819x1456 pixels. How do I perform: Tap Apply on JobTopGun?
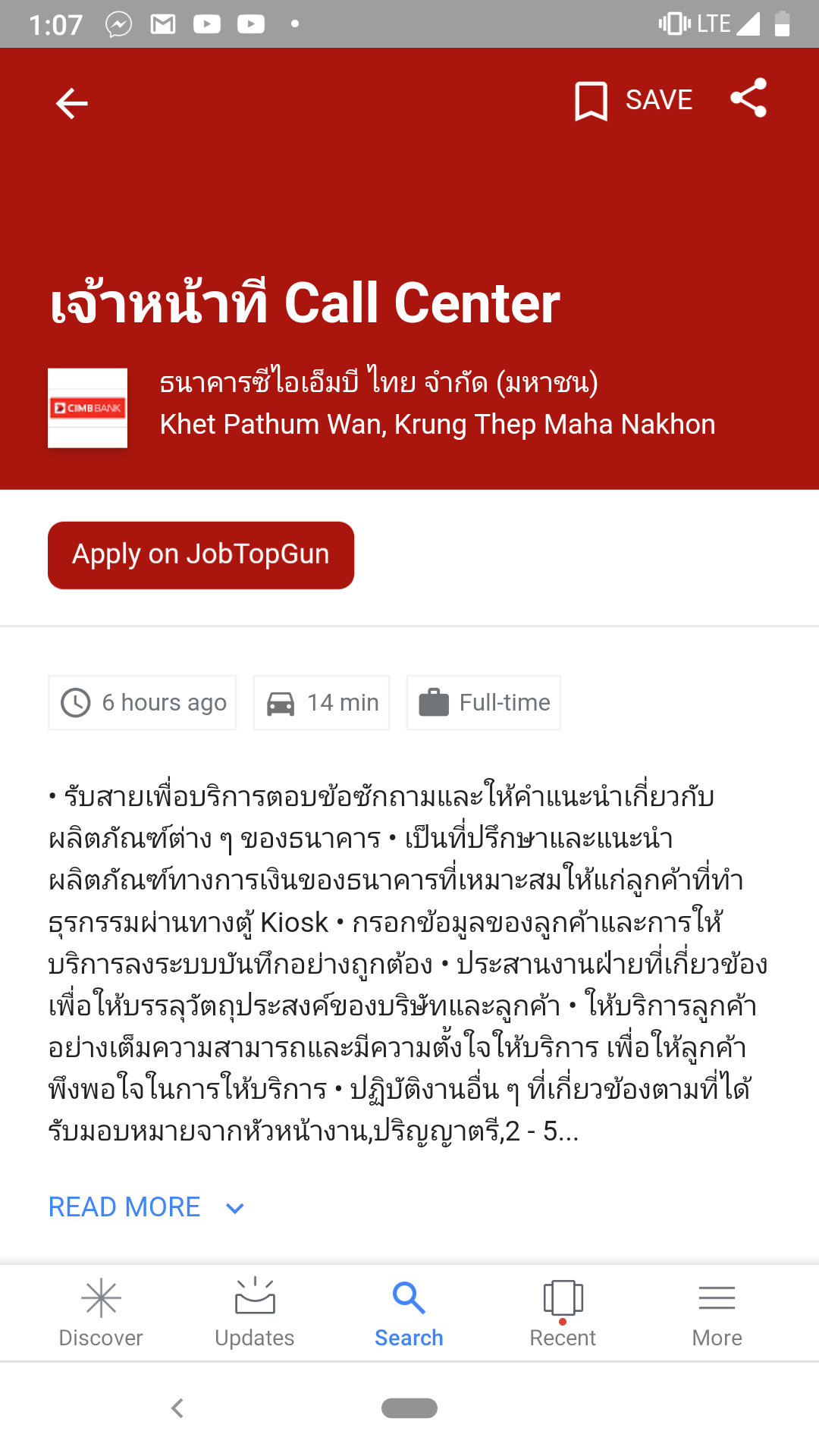(x=201, y=555)
